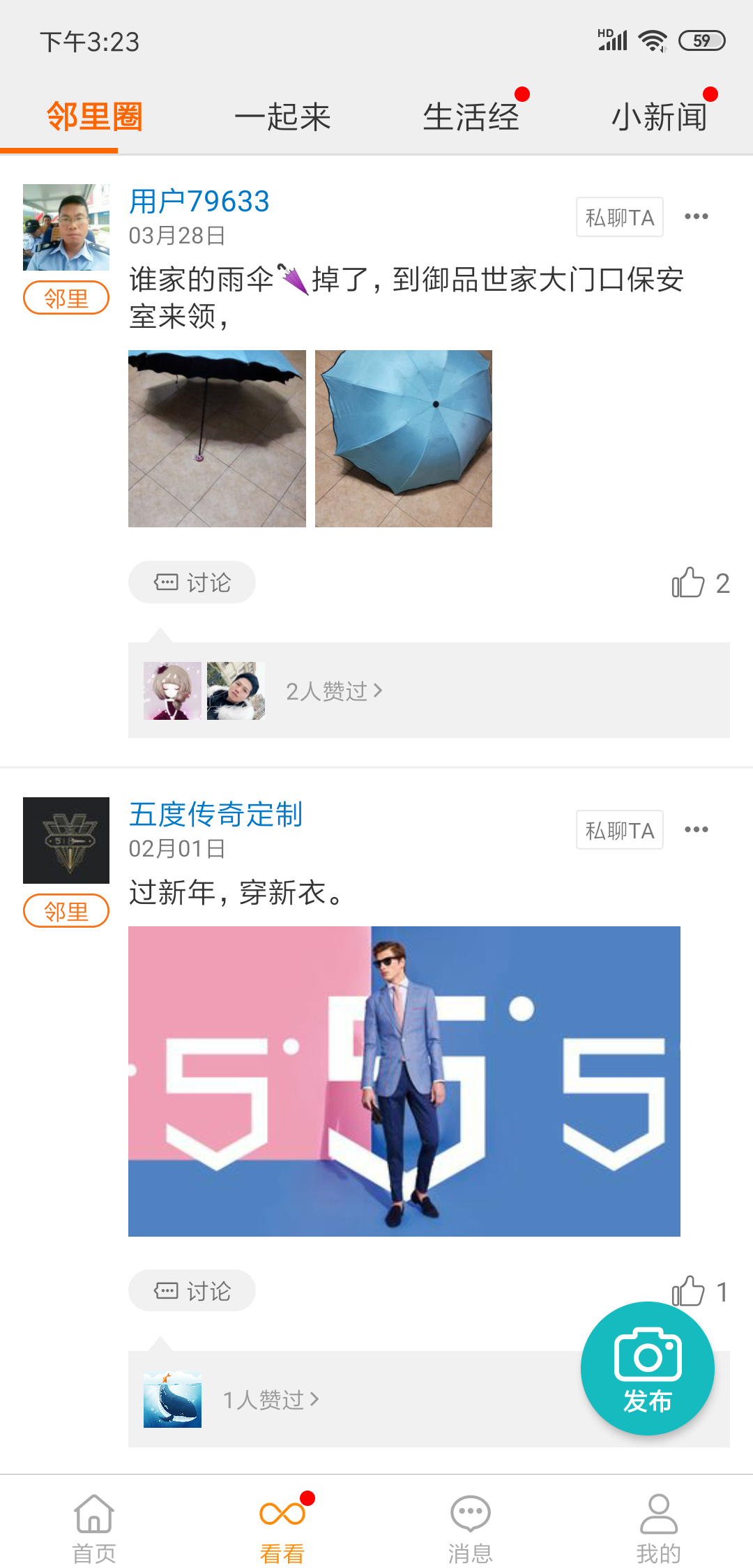This screenshot has width=753, height=1568.
Task: Show likers via 1人赞过
Action: click(x=271, y=1400)
